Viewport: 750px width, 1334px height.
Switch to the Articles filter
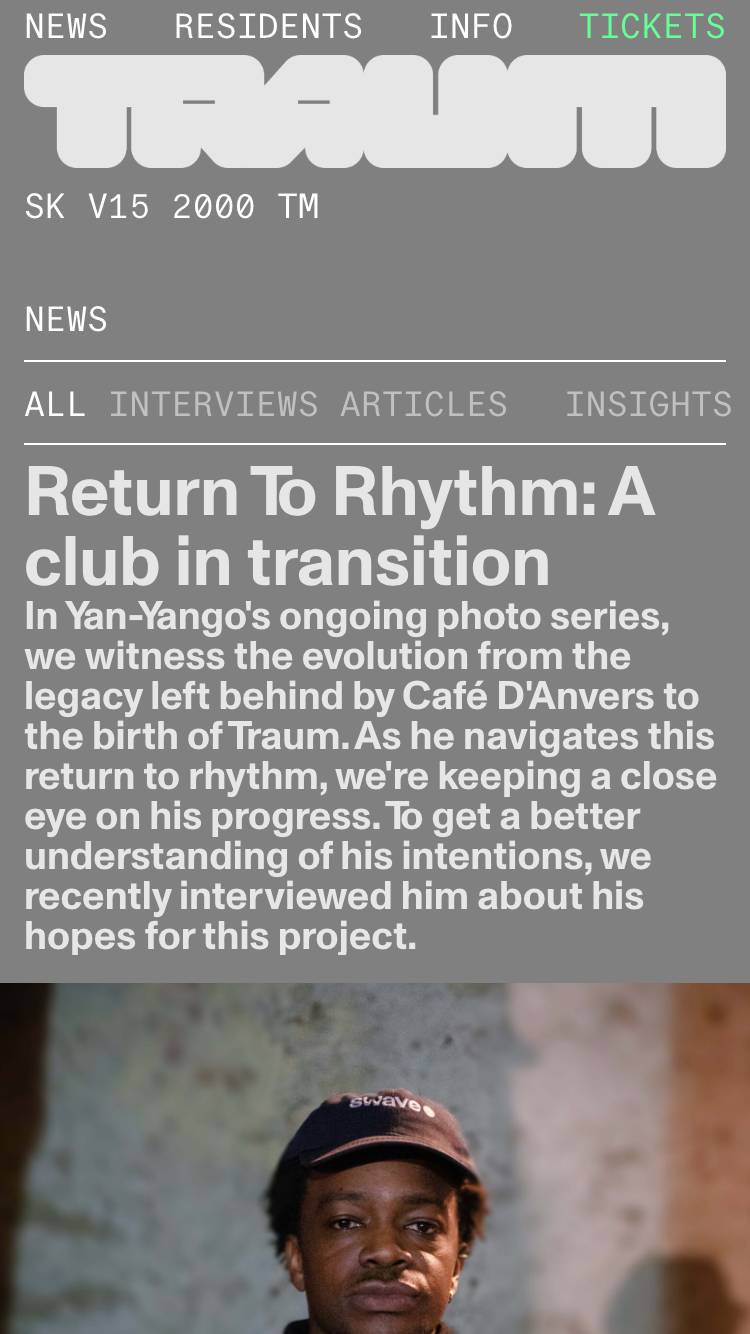tap(424, 404)
